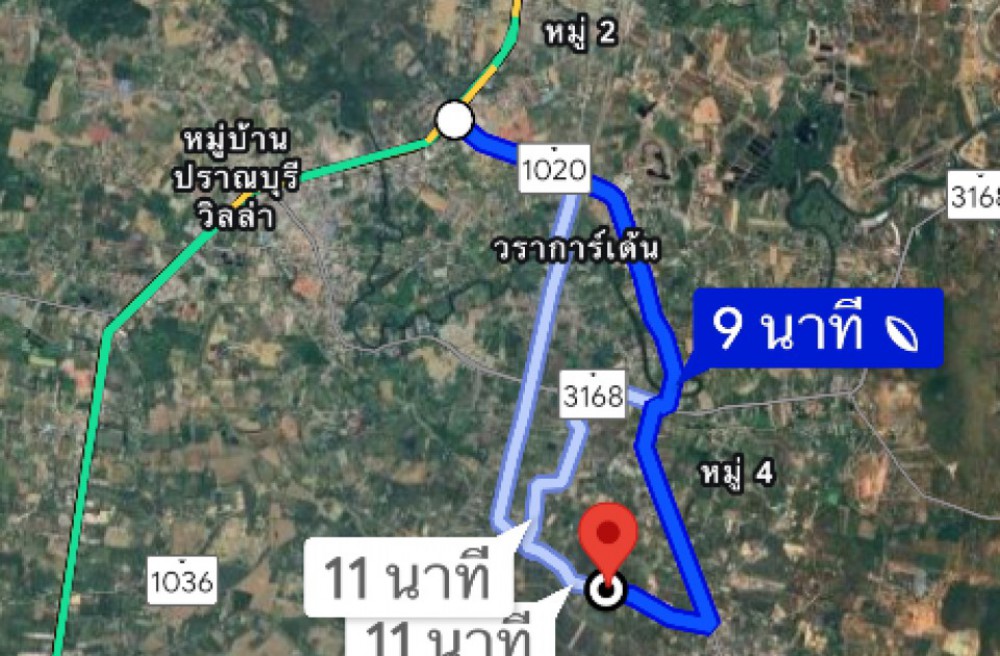This screenshot has height=656, width=1000.
Task: Select the alternate 11 นาที route label
Action: (x=408, y=577)
